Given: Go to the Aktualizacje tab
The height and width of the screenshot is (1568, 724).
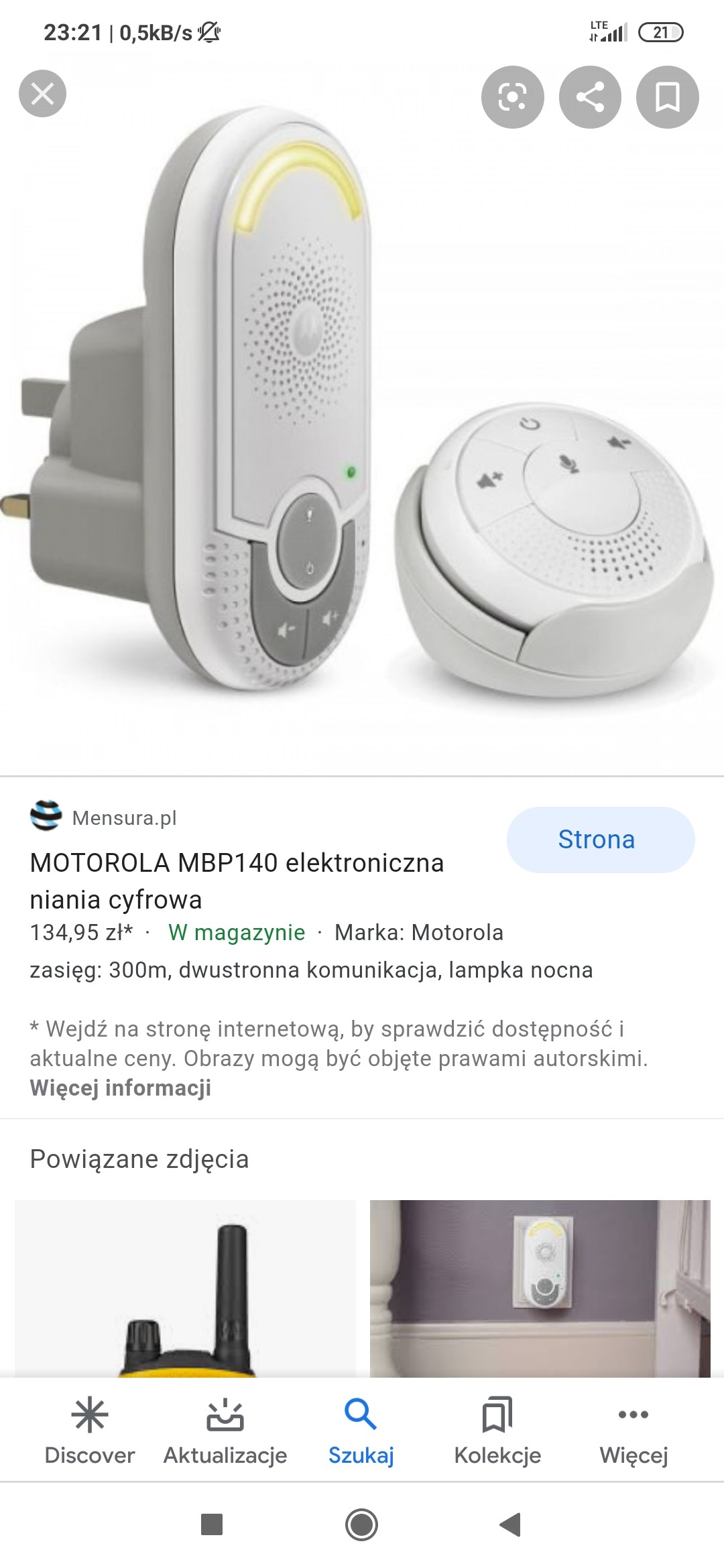Looking at the screenshot, I should [x=225, y=1432].
